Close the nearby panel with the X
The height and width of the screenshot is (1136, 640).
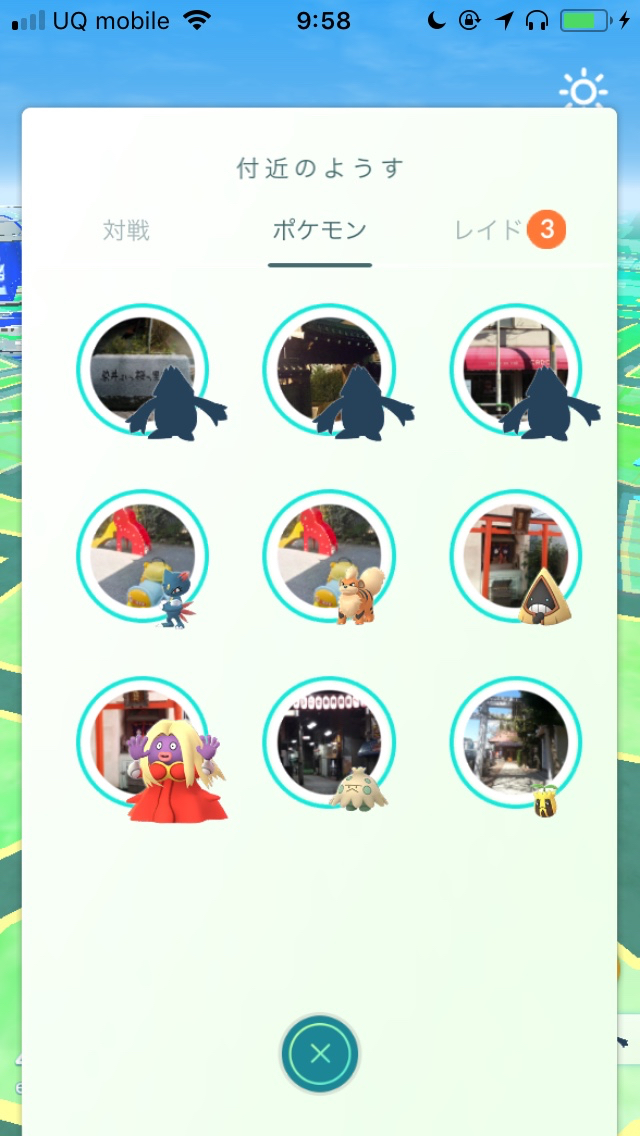pos(320,1053)
